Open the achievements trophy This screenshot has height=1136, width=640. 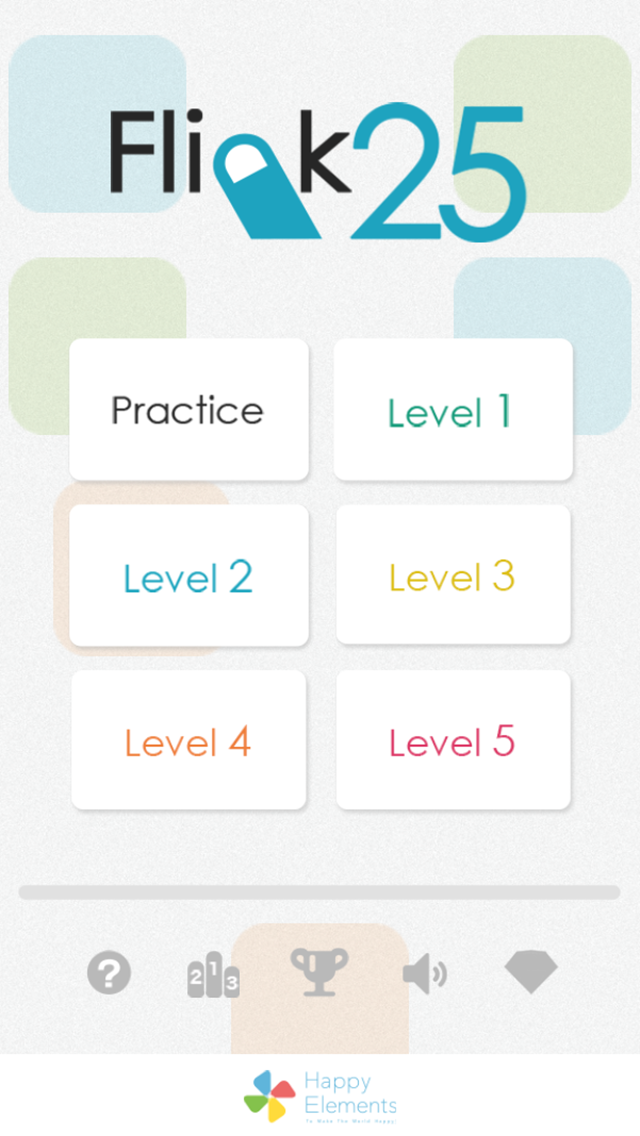click(x=319, y=972)
